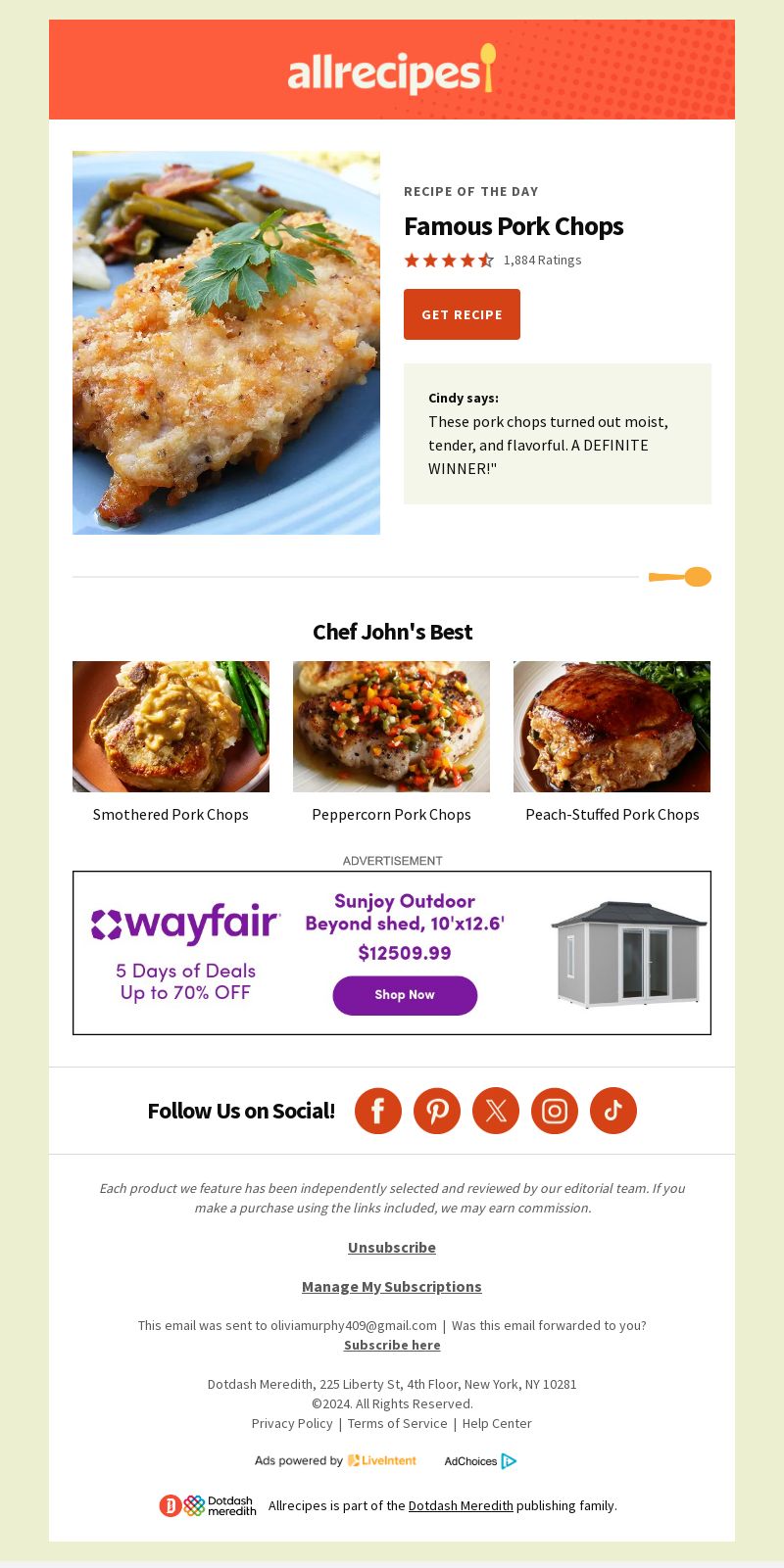Select the Peach-Stuffed Pork Chops recipe card
This screenshot has width=784, height=1568.
coord(612,742)
